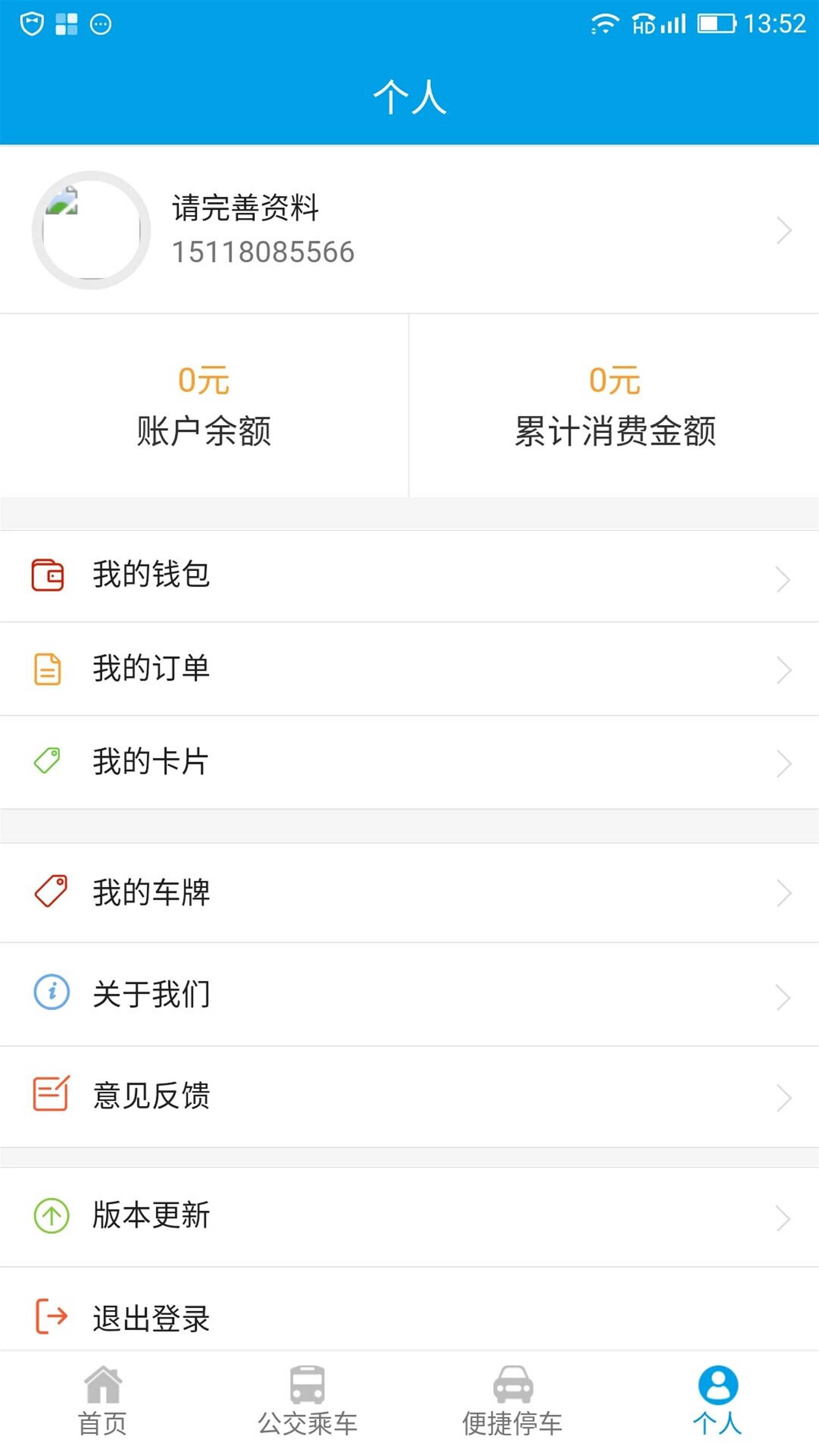Open 关于我们

[x=409, y=994]
